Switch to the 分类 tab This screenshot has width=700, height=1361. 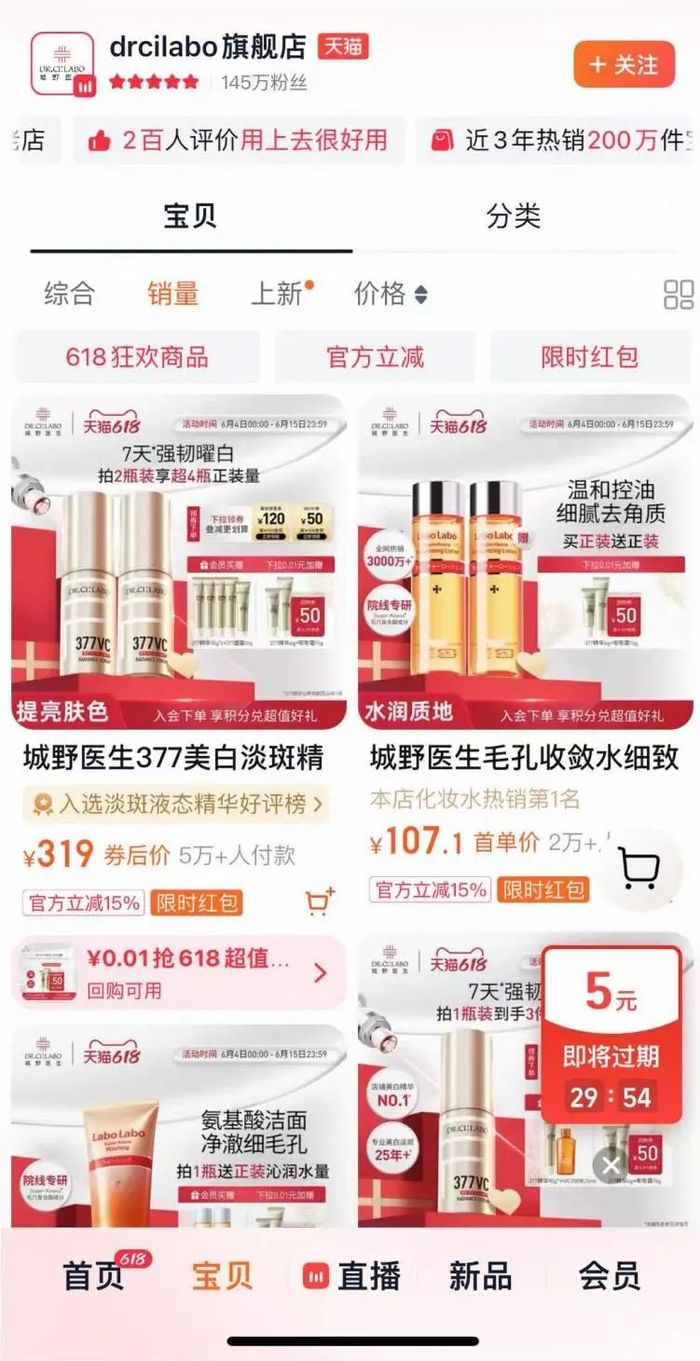[513, 216]
